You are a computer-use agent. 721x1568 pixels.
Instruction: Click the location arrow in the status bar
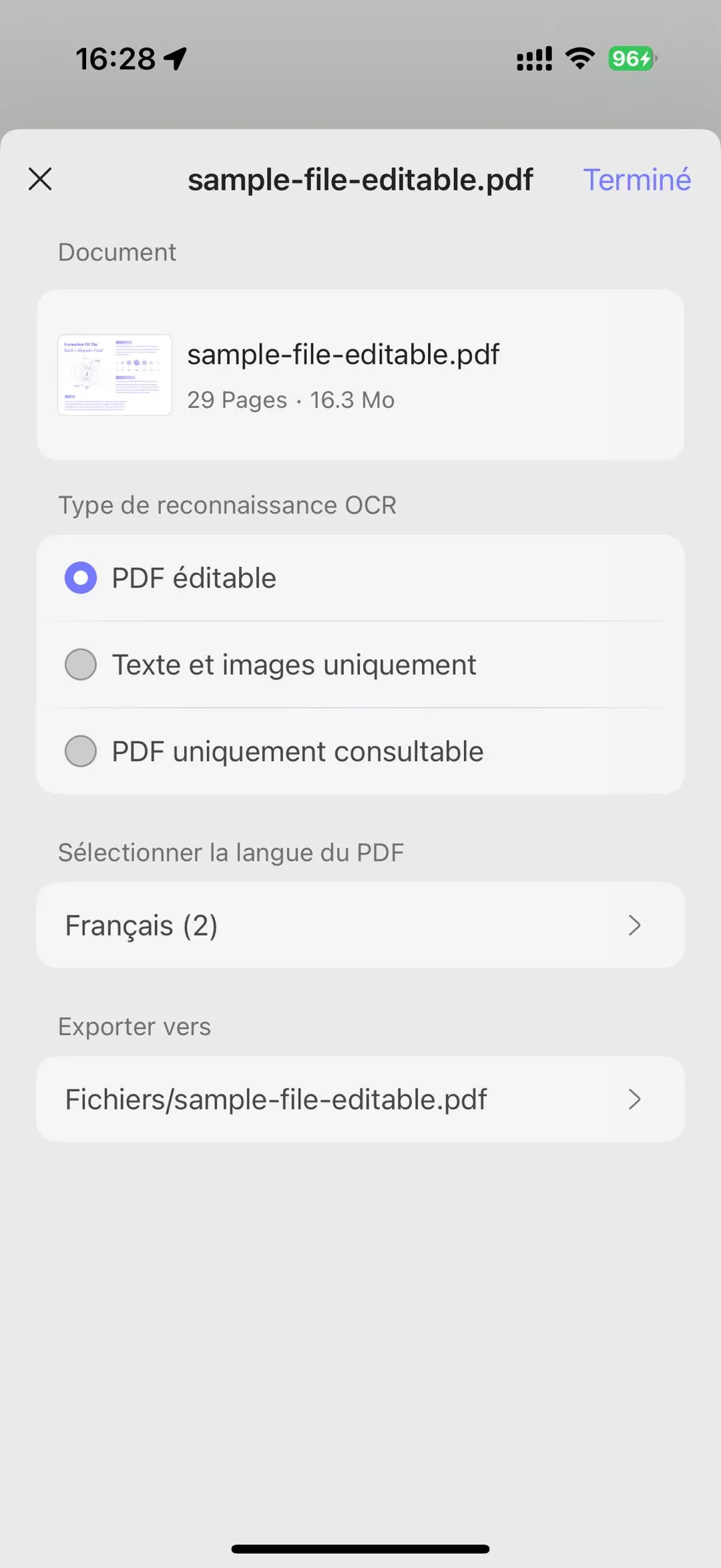tap(174, 59)
